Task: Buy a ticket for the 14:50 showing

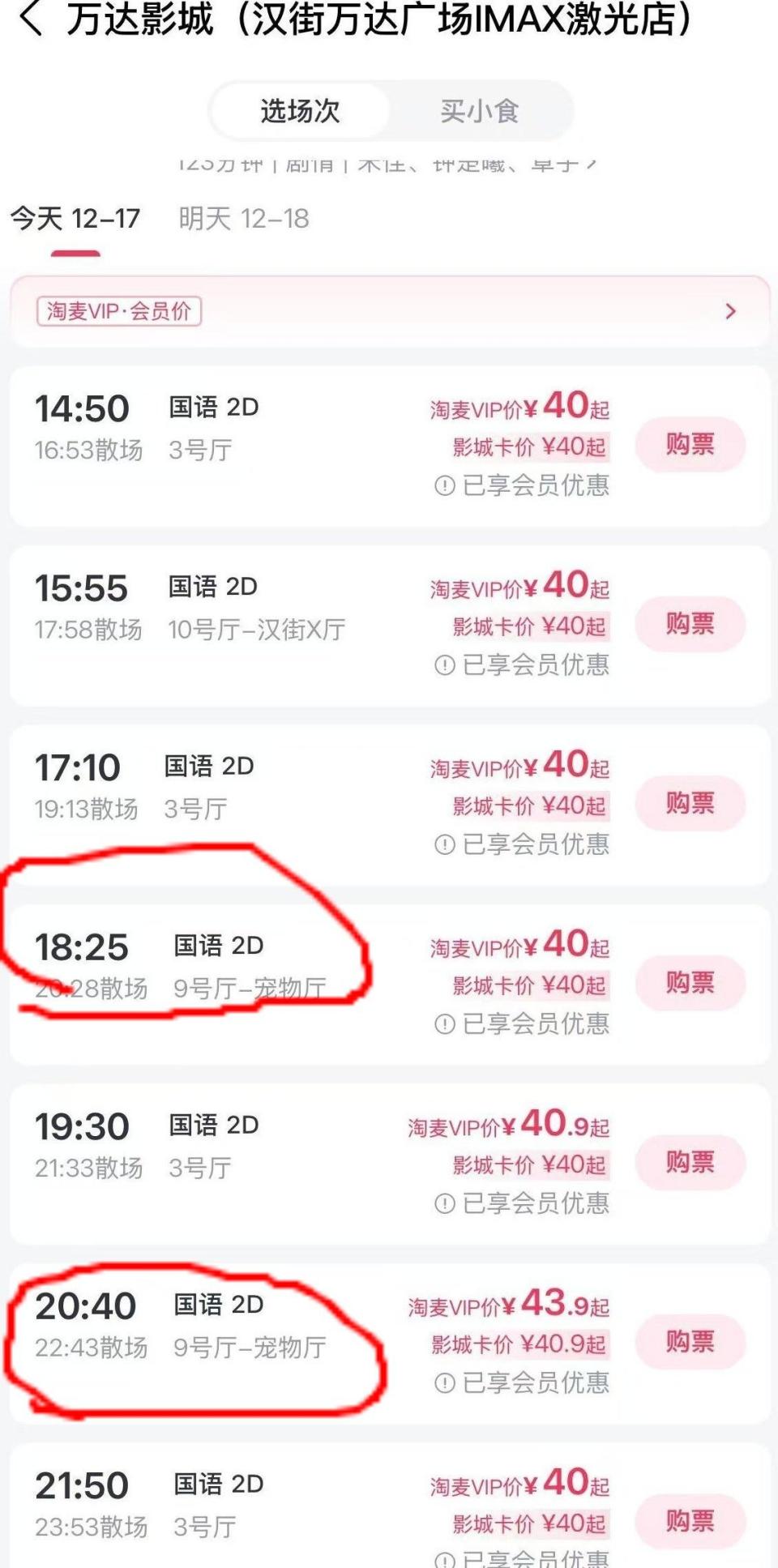Action: [690, 444]
